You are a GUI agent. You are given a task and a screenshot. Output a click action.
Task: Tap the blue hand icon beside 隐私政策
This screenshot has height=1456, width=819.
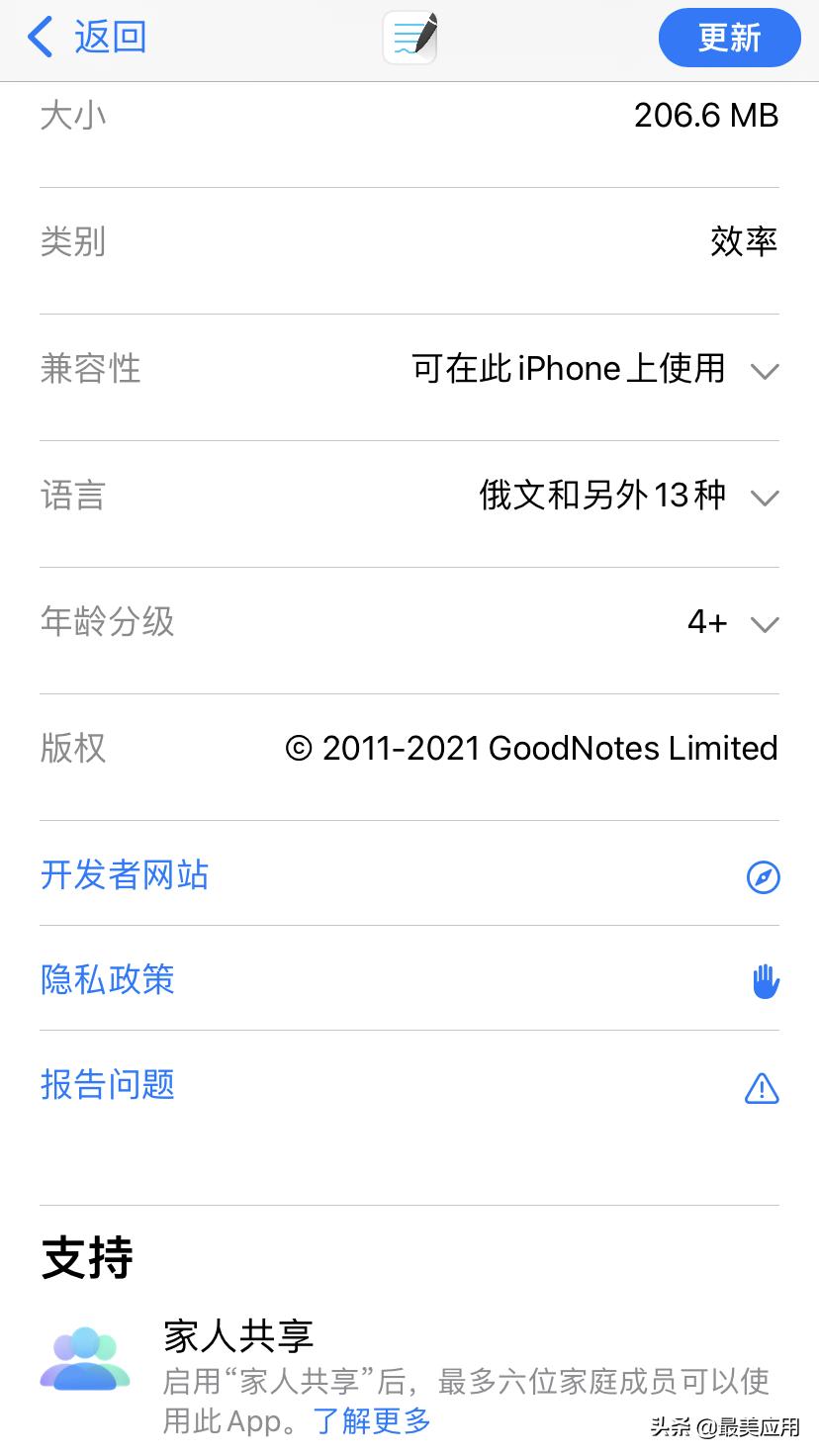[763, 980]
